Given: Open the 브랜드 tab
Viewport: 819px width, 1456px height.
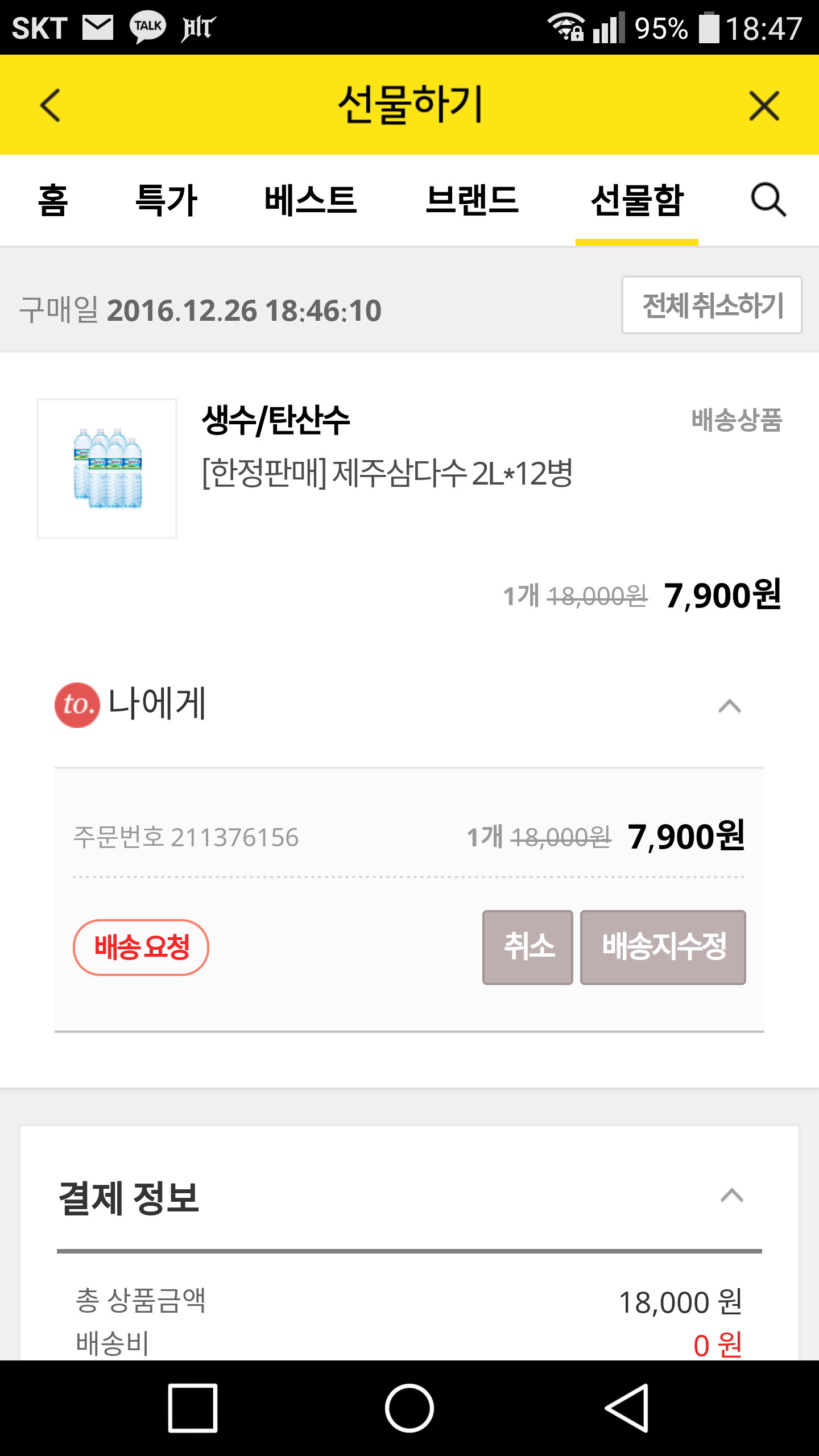Looking at the screenshot, I should click(472, 200).
